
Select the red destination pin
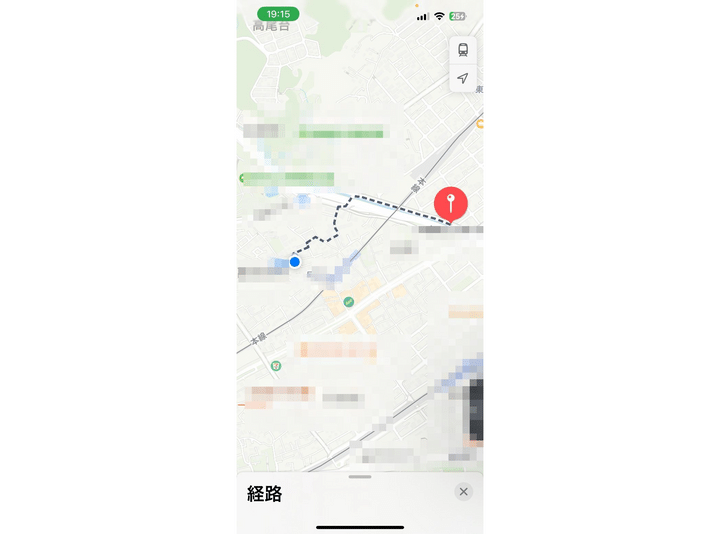coord(451,203)
